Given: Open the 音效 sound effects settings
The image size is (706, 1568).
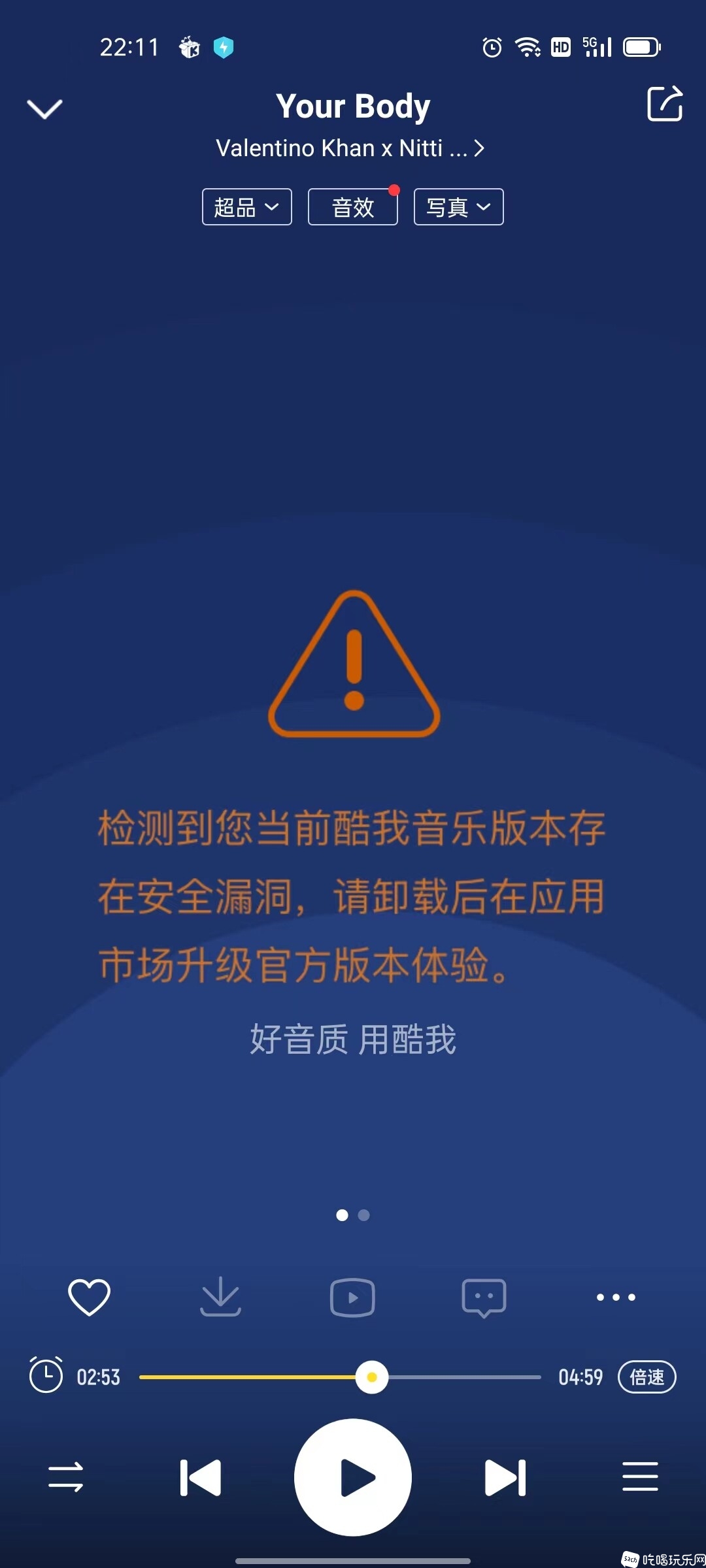Looking at the screenshot, I should (x=352, y=207).
